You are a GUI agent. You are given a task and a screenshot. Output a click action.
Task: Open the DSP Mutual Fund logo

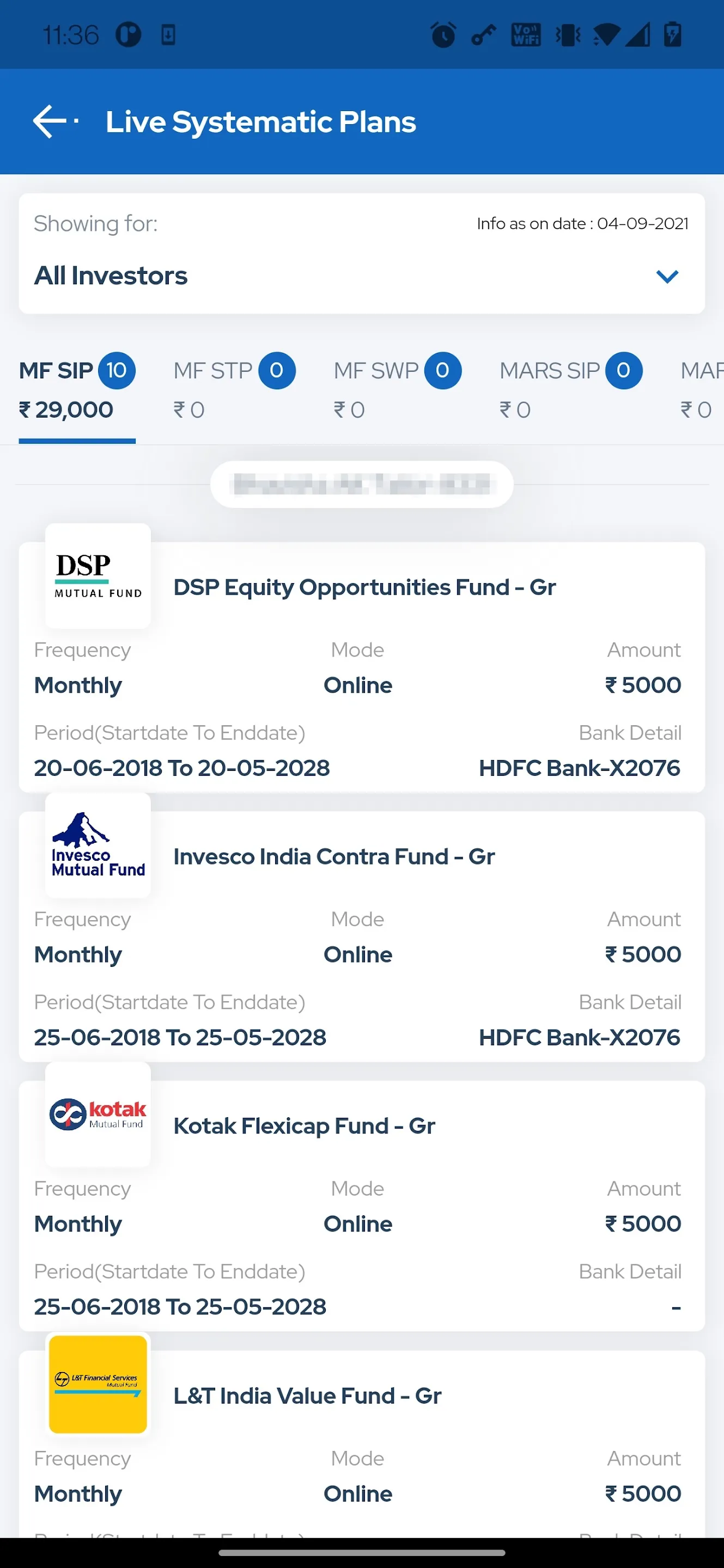[97, 574]
